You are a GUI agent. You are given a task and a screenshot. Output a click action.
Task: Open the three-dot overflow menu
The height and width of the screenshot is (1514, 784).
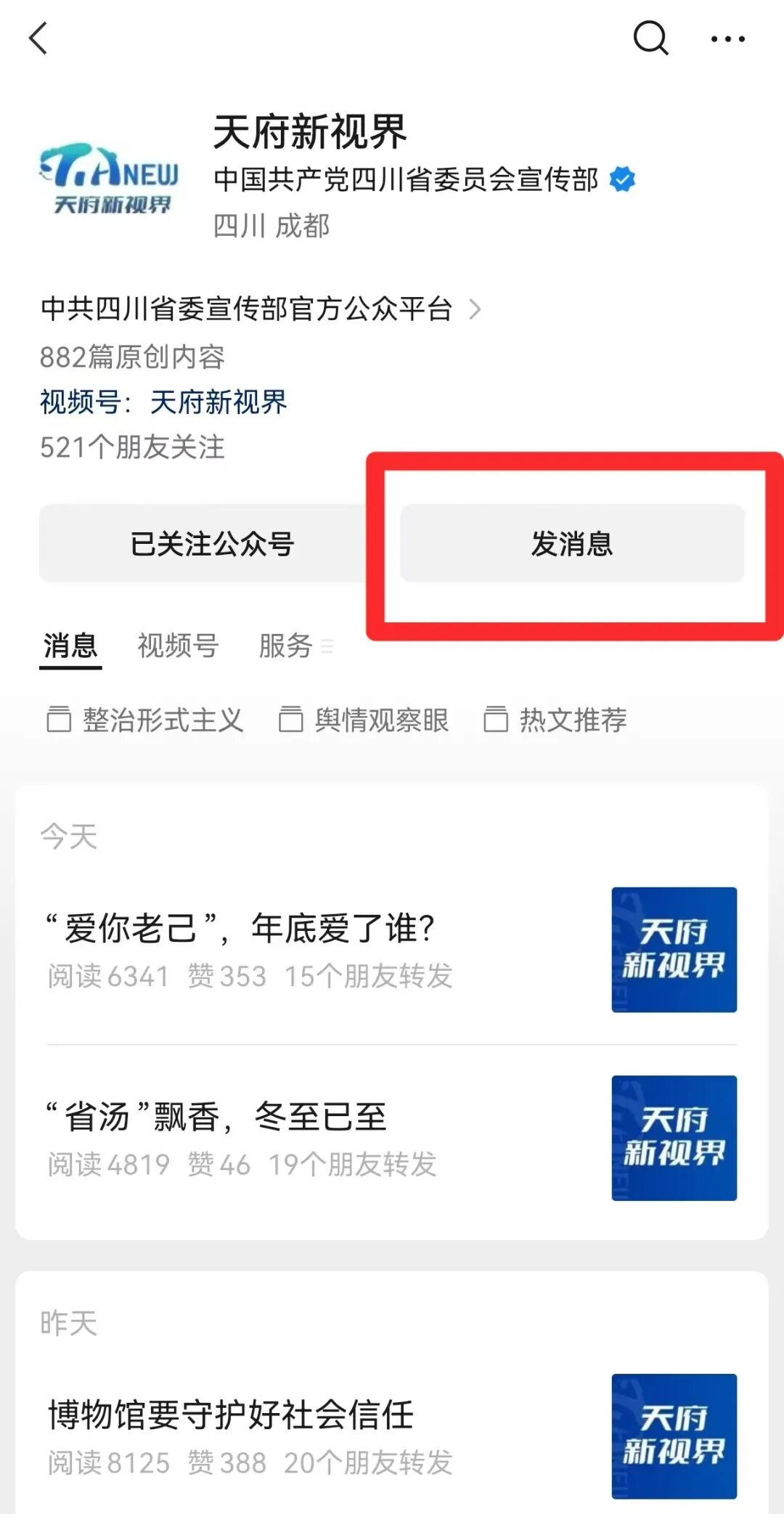coord(727,39)
